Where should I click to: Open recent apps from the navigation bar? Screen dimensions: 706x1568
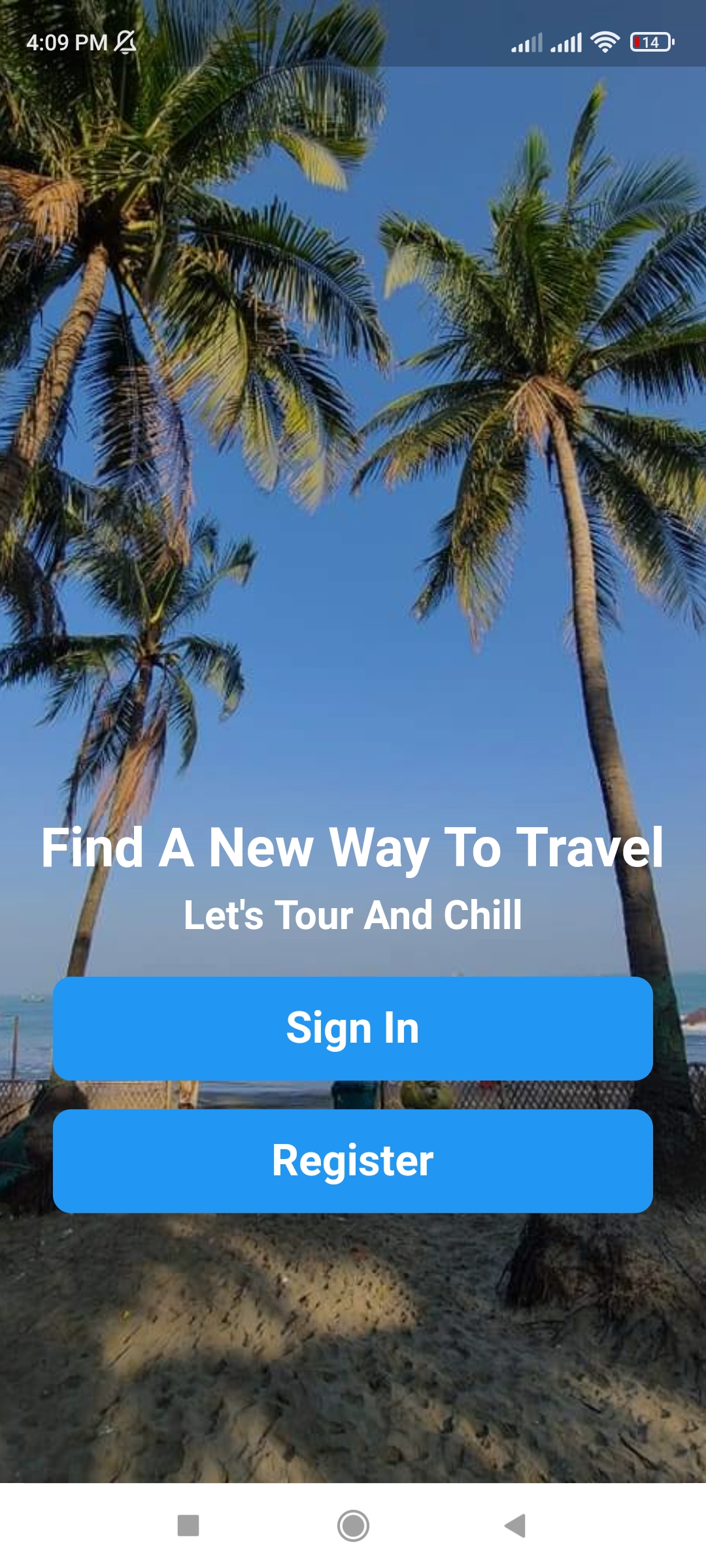pos(188,1526)
